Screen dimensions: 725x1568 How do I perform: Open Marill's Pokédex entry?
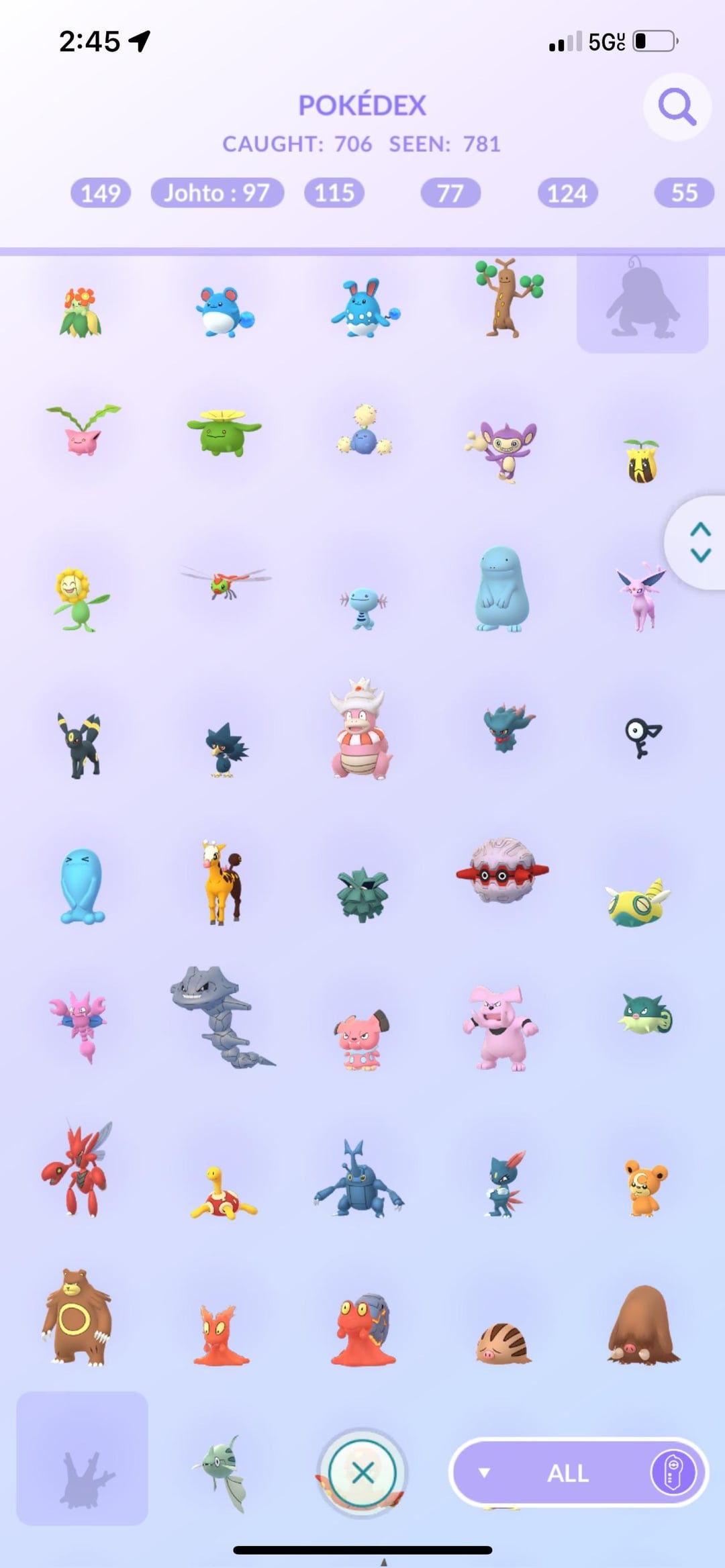tap(224, 312)
